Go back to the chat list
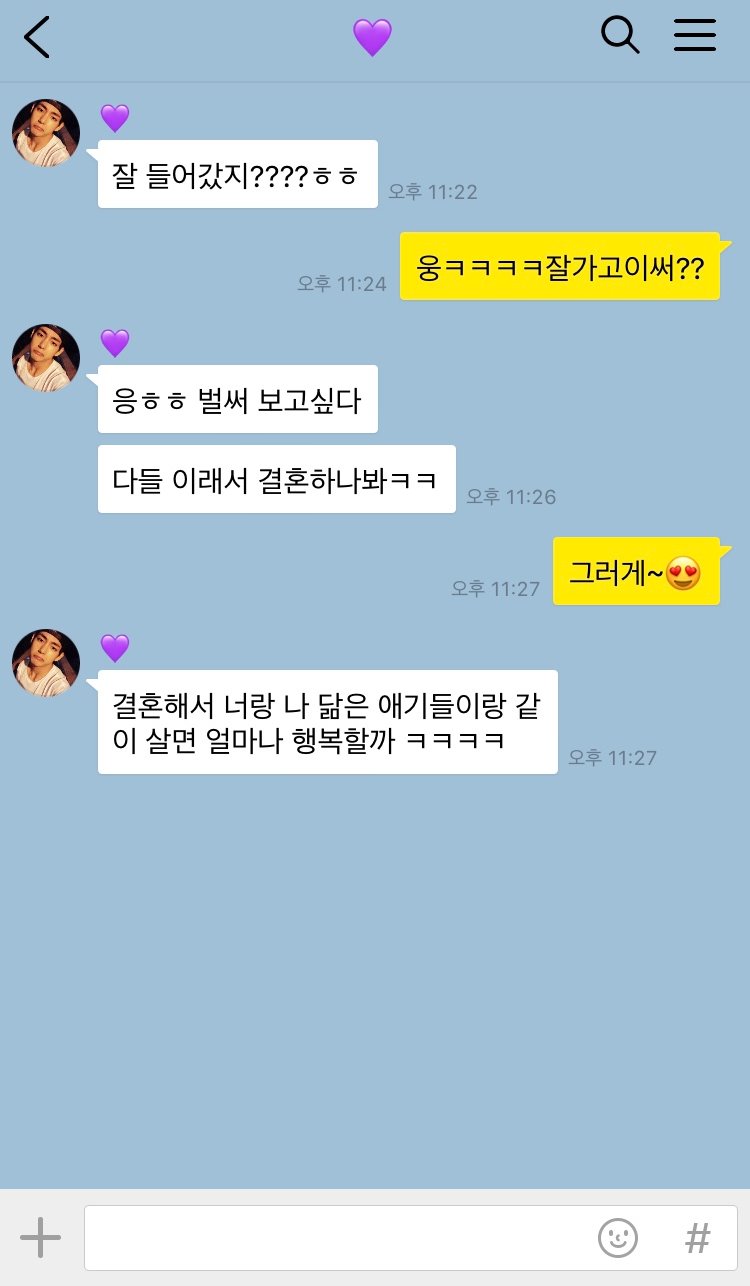This screenshot has height=1286, width=750. [x=37, y=38]
